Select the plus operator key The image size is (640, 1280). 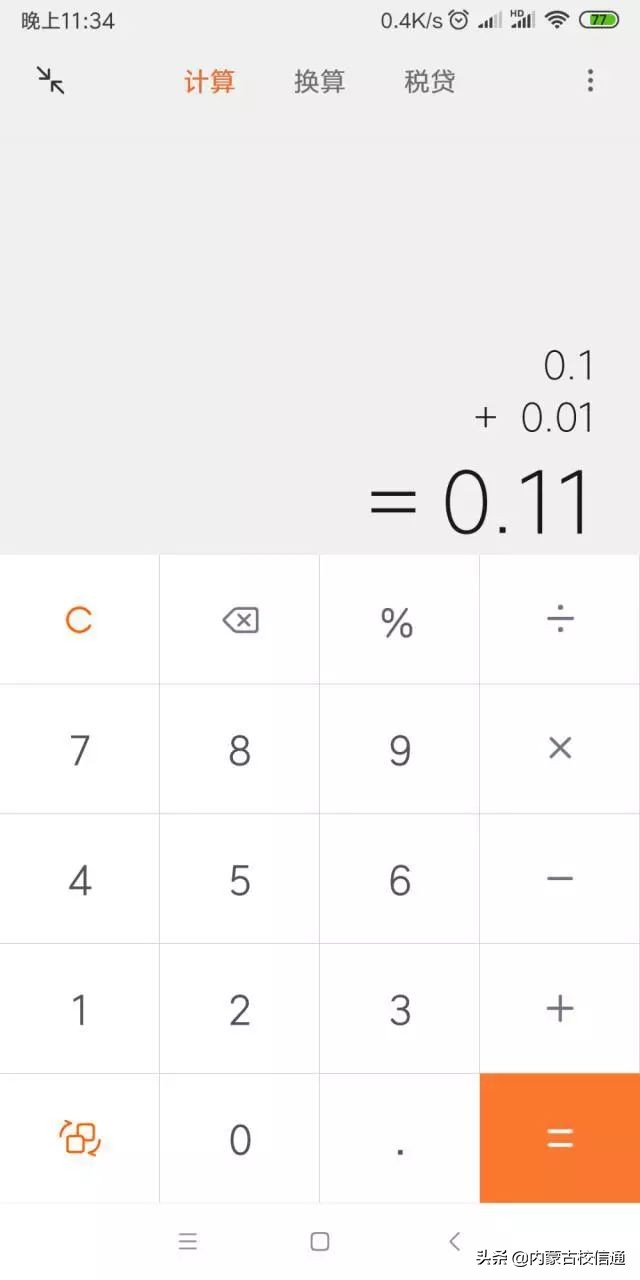click(560, 1009)
